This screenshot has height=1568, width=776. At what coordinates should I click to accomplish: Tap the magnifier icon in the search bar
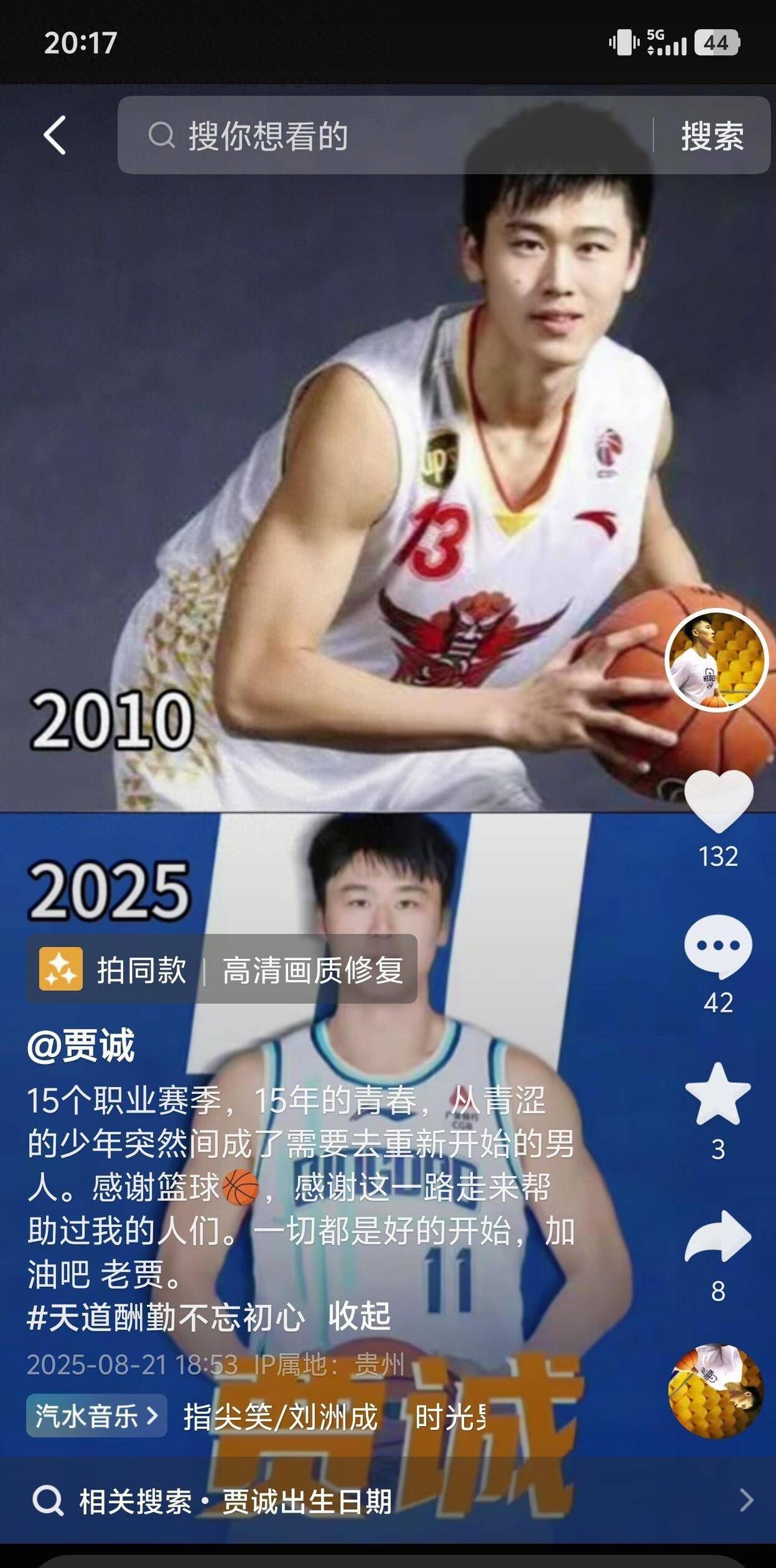click(162, 135)
